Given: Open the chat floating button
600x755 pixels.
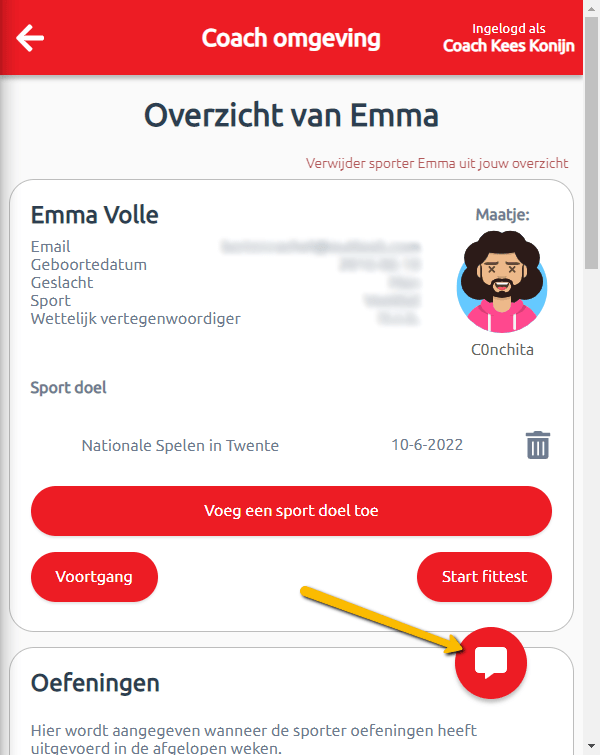Looking at the screenshot, I should [491, 662].
